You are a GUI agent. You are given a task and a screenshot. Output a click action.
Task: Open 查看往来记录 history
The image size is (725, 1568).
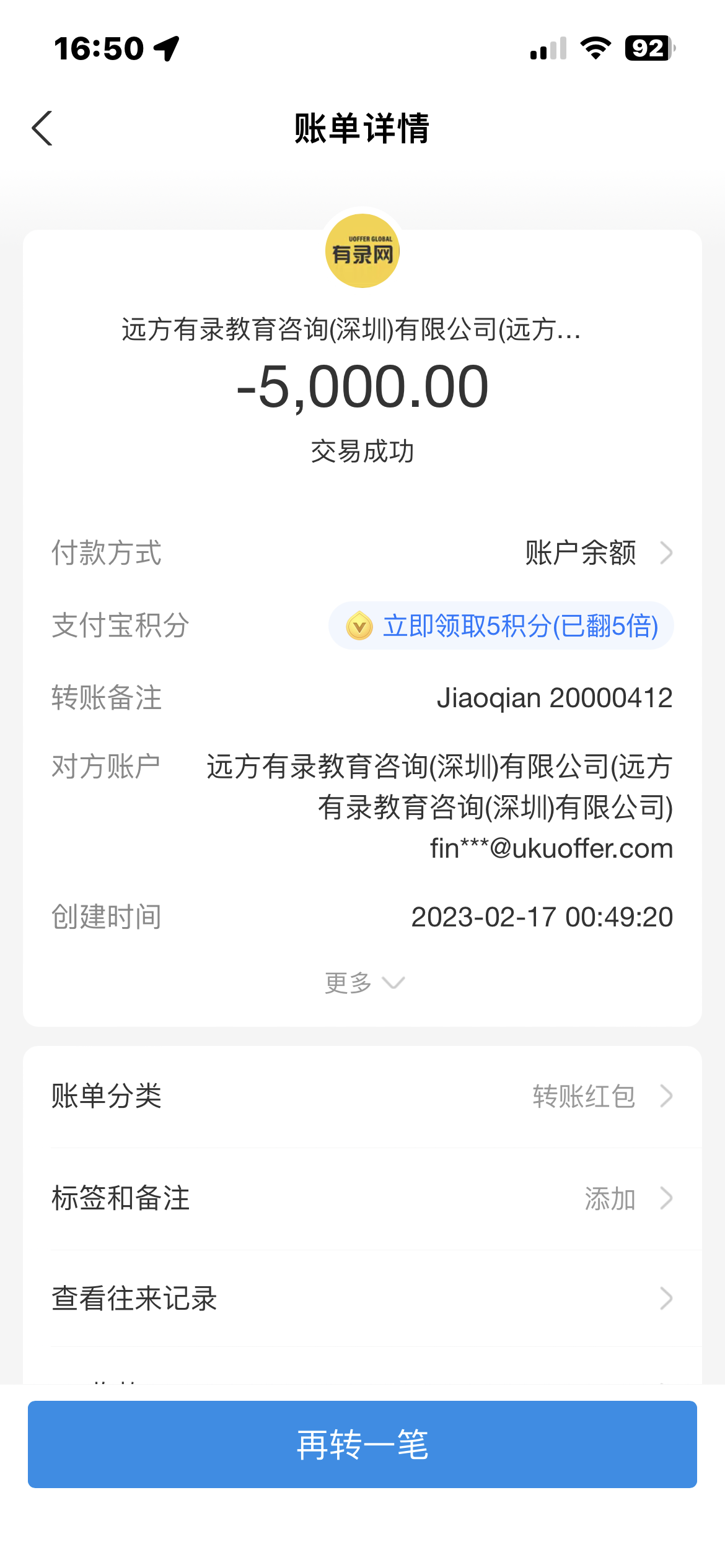(x=362, y=1299)
